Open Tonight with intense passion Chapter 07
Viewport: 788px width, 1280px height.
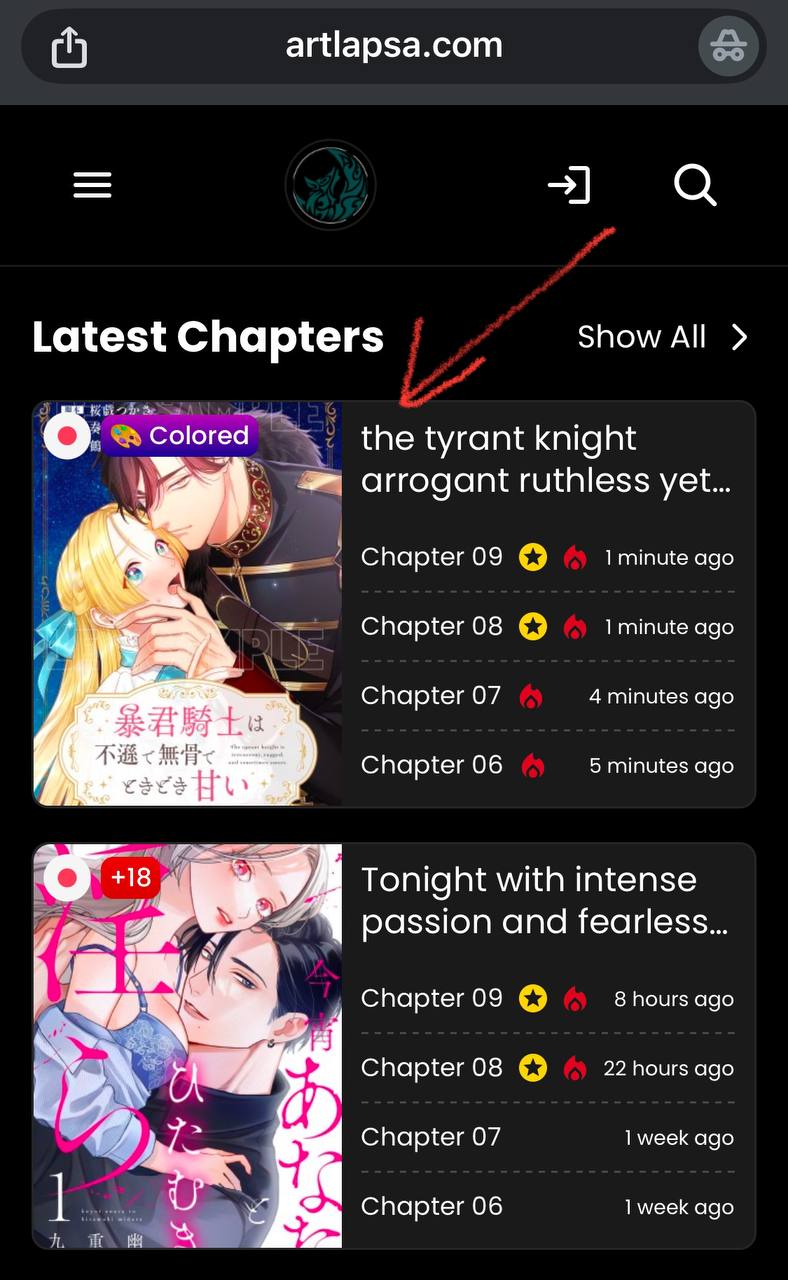coord(431,1137)
